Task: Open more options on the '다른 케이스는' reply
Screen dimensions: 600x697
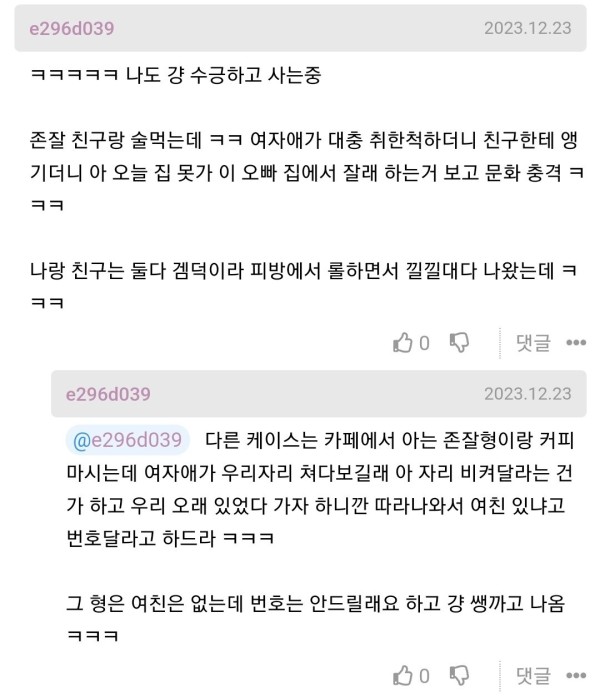Action: tap(576, 675)
